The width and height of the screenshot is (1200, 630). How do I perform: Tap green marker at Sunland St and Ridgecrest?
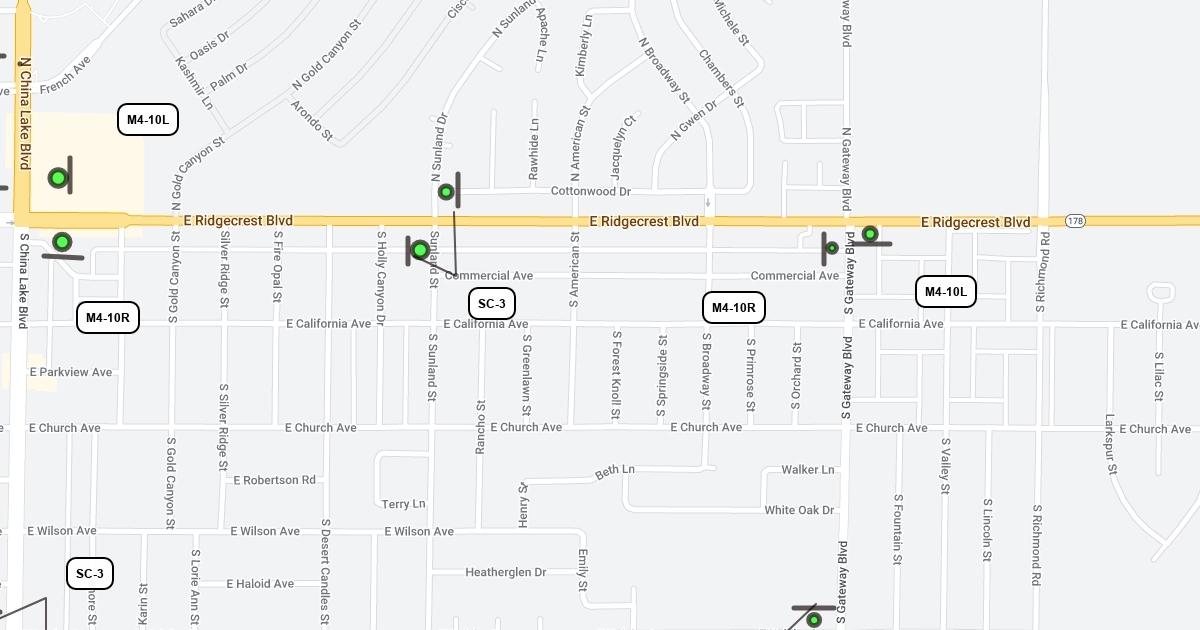[420, 249]
